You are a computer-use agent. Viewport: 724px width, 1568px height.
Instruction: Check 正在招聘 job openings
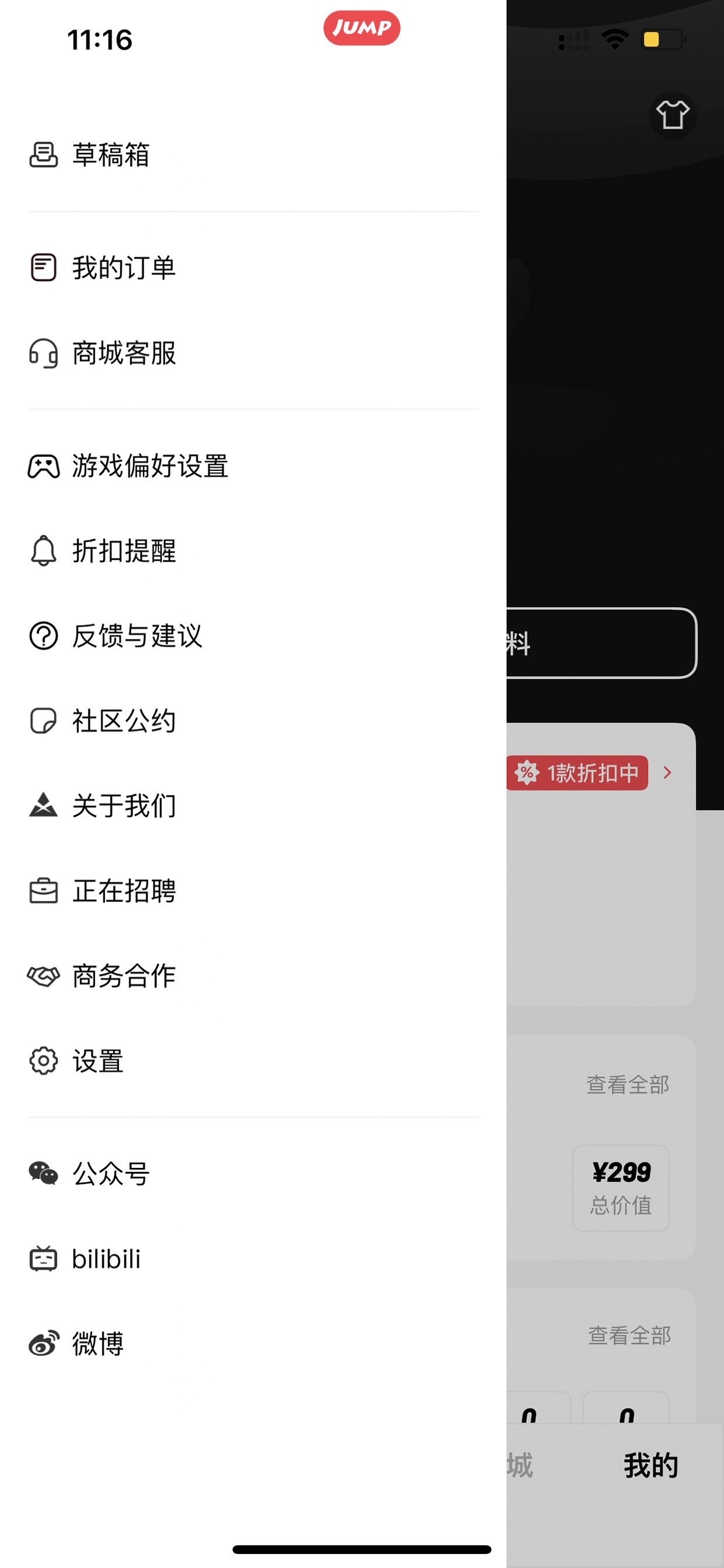click(124, 891)
